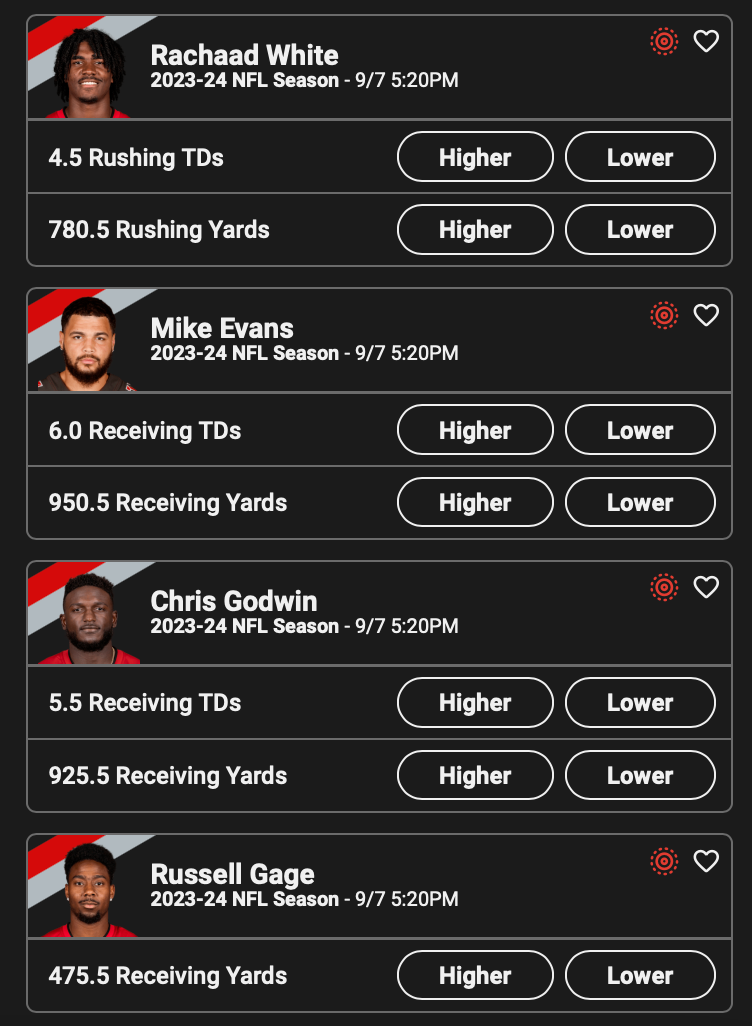The image size is (752, 1026).
Task: Tap Lower on Mike Evans 950.5 Receiving Yards
Action: (640, 502)
